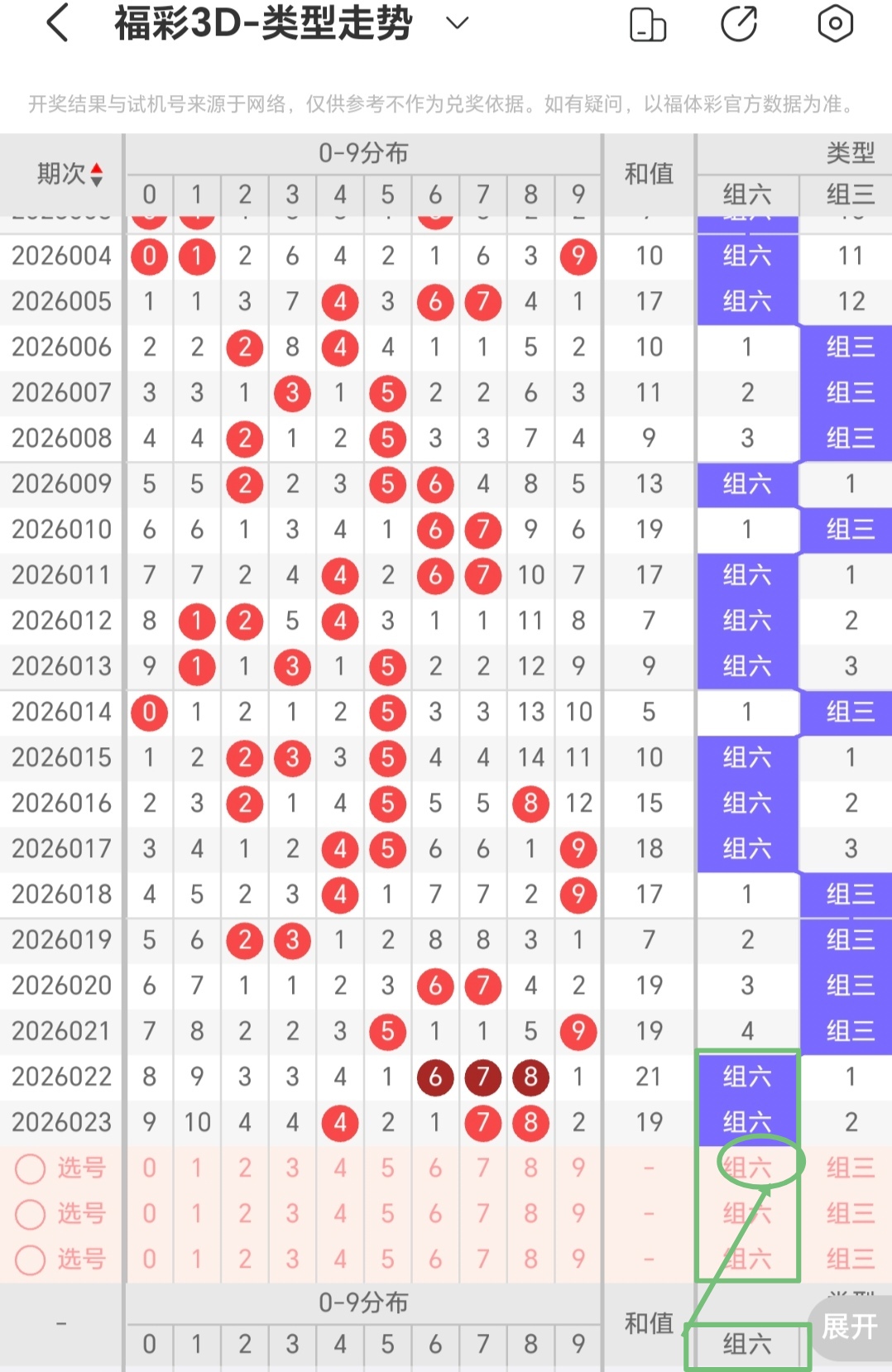Share this trend chart
This screenshot has width=892, height=1372.
739,23
